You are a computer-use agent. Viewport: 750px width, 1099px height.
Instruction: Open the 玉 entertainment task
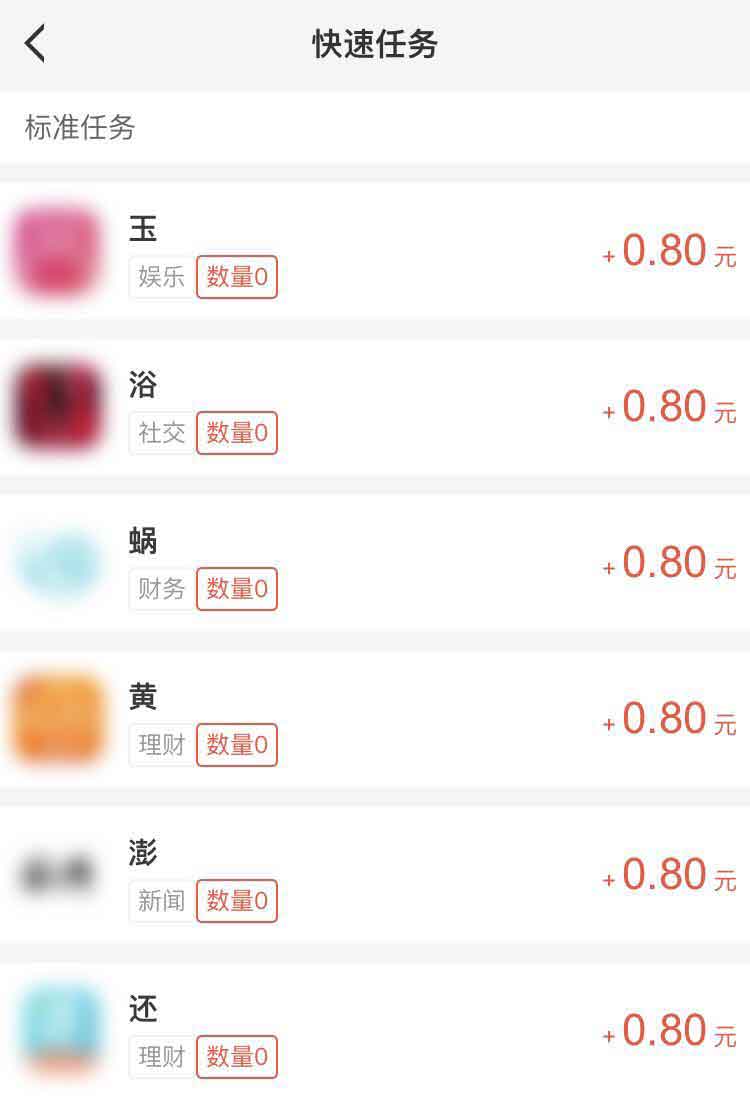375,251
